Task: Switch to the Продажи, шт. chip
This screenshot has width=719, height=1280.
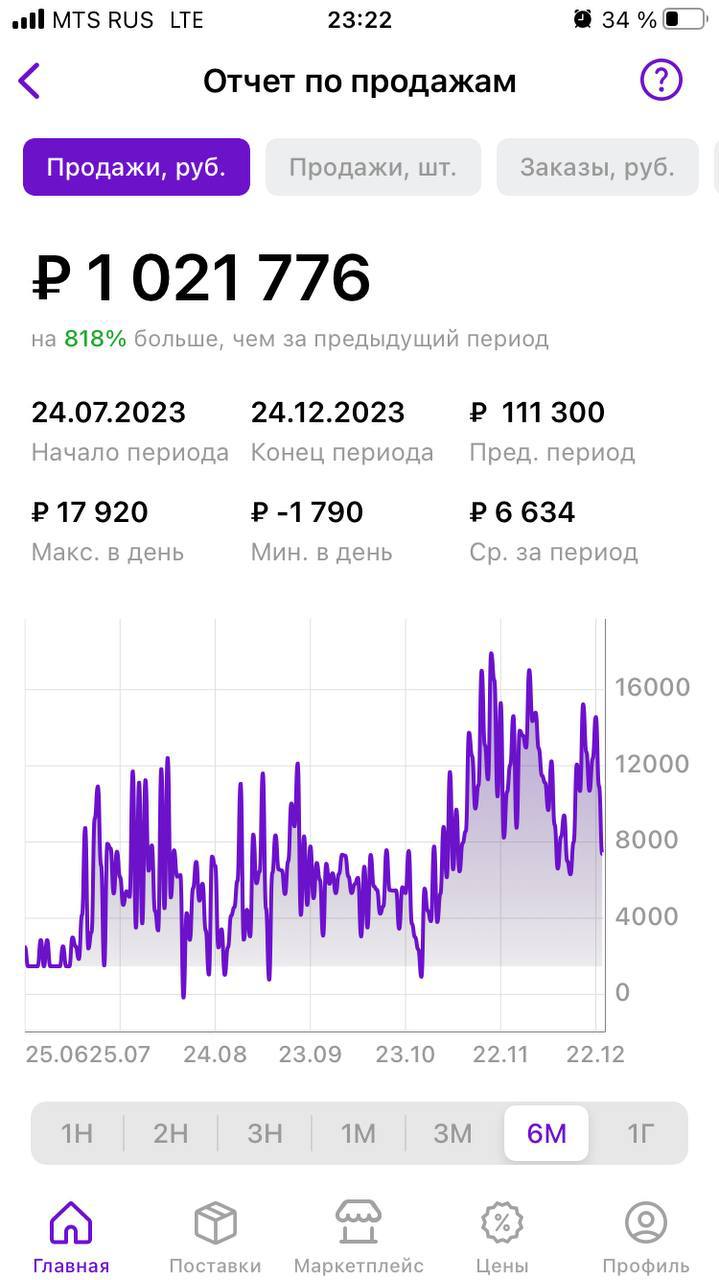Action: [373, 167]
